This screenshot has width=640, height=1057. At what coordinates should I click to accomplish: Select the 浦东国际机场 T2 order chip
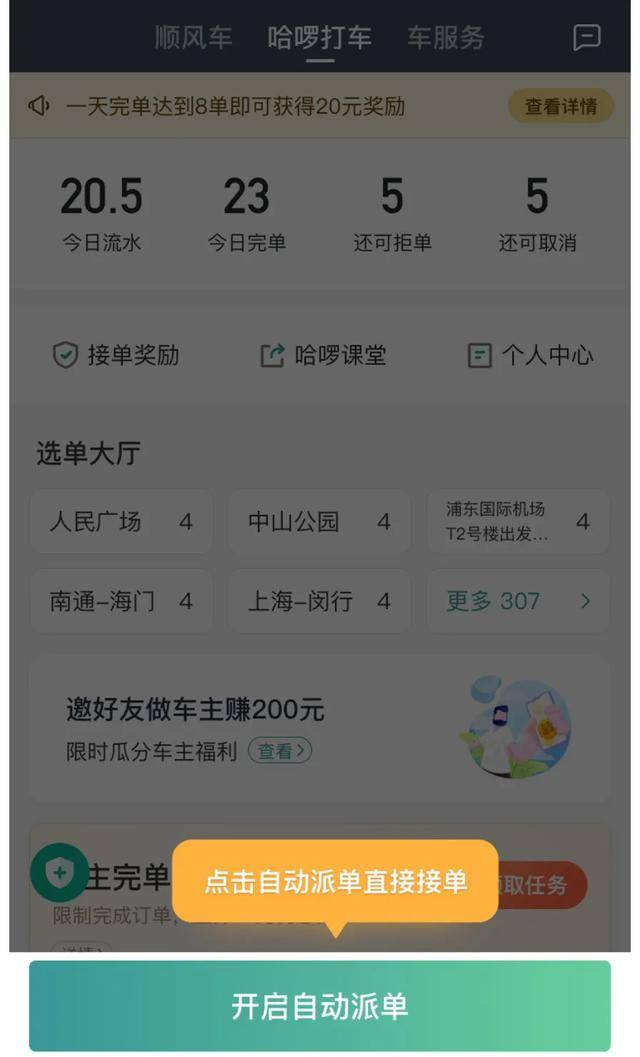click(x=517, y=521)
